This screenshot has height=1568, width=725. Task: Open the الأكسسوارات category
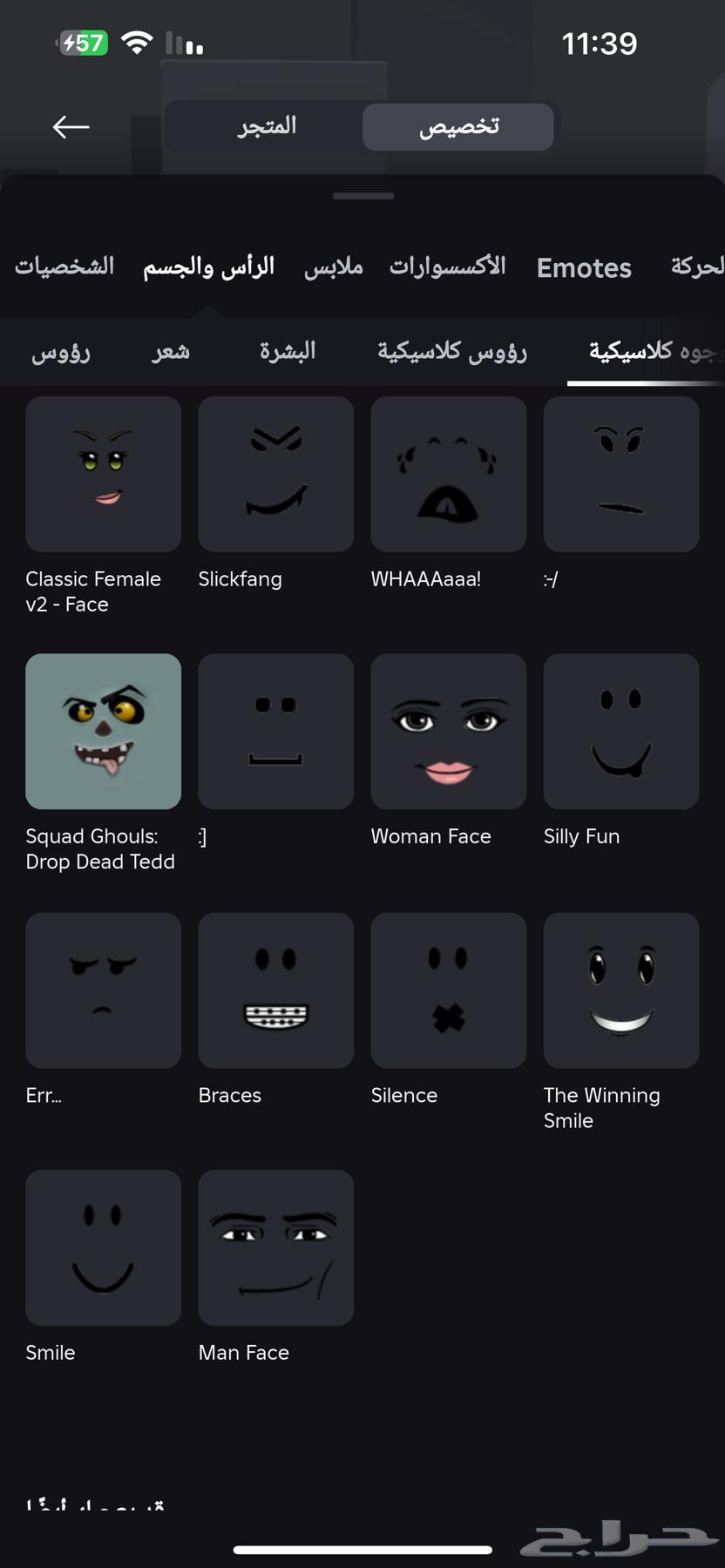(x=447, y=267)
